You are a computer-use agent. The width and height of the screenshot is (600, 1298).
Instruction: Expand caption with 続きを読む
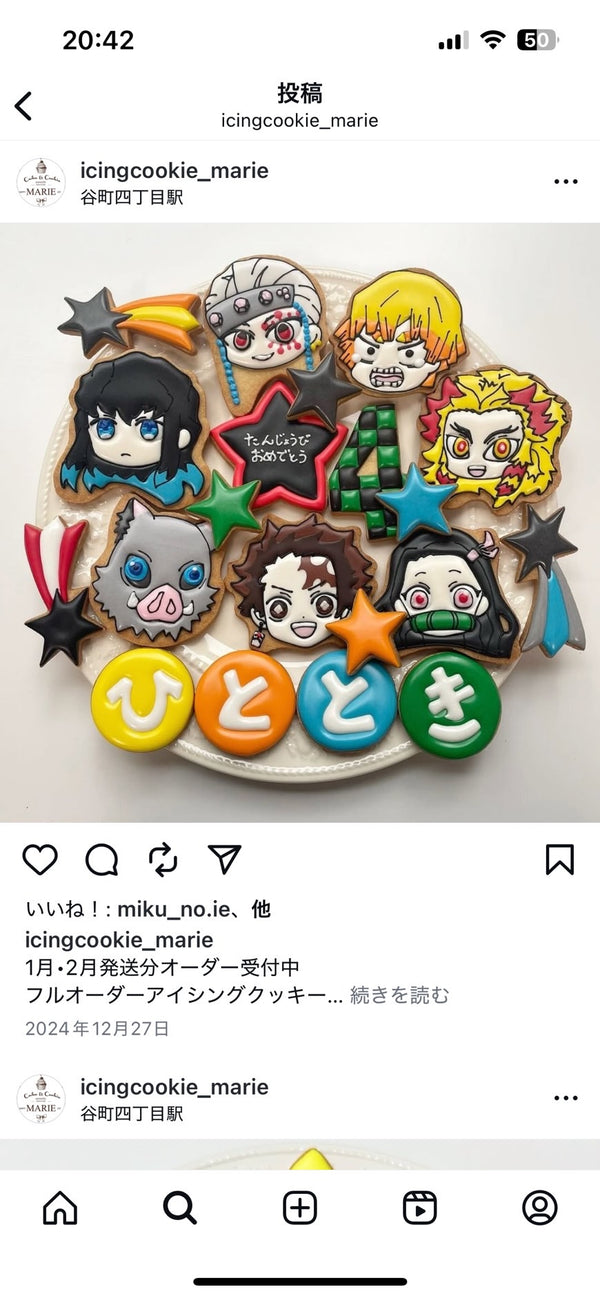pos(399,995)
